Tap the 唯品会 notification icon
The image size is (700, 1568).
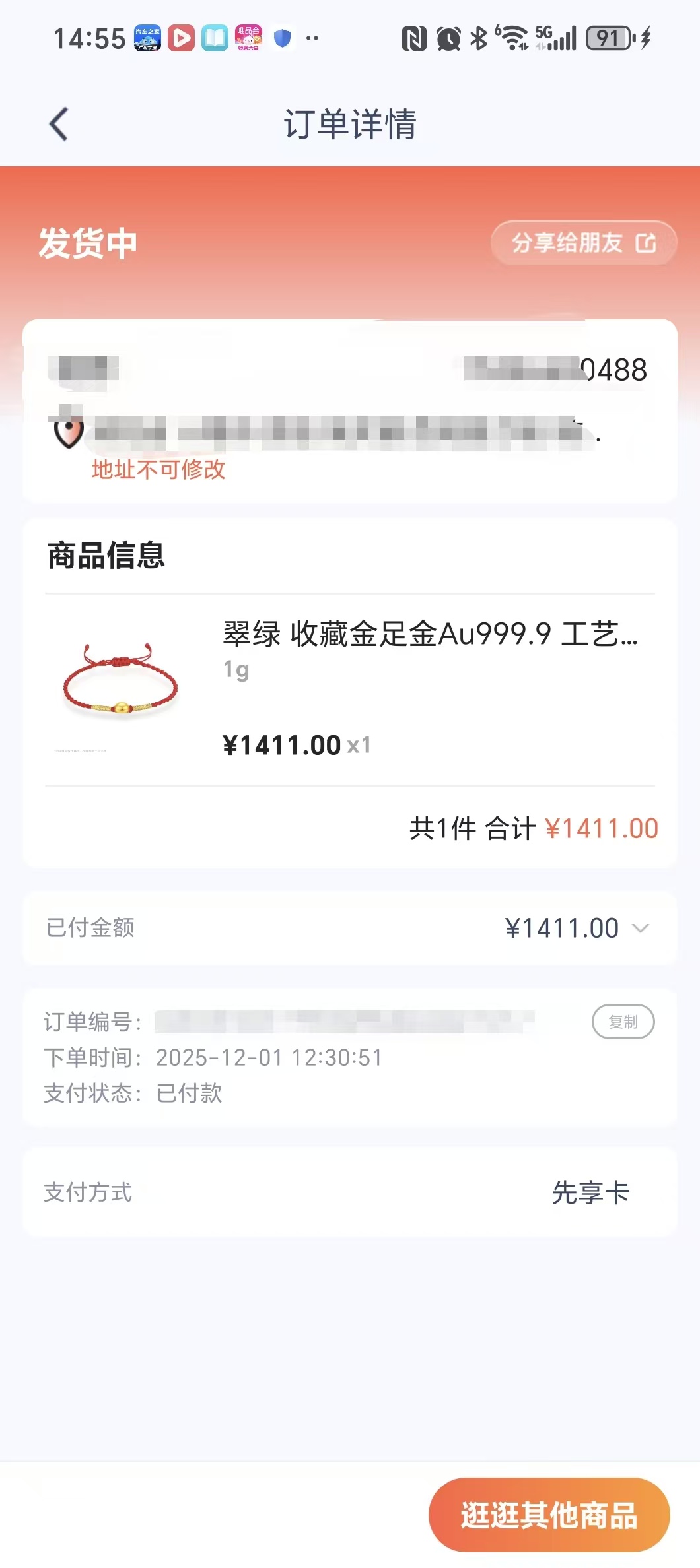pos(248,39)
